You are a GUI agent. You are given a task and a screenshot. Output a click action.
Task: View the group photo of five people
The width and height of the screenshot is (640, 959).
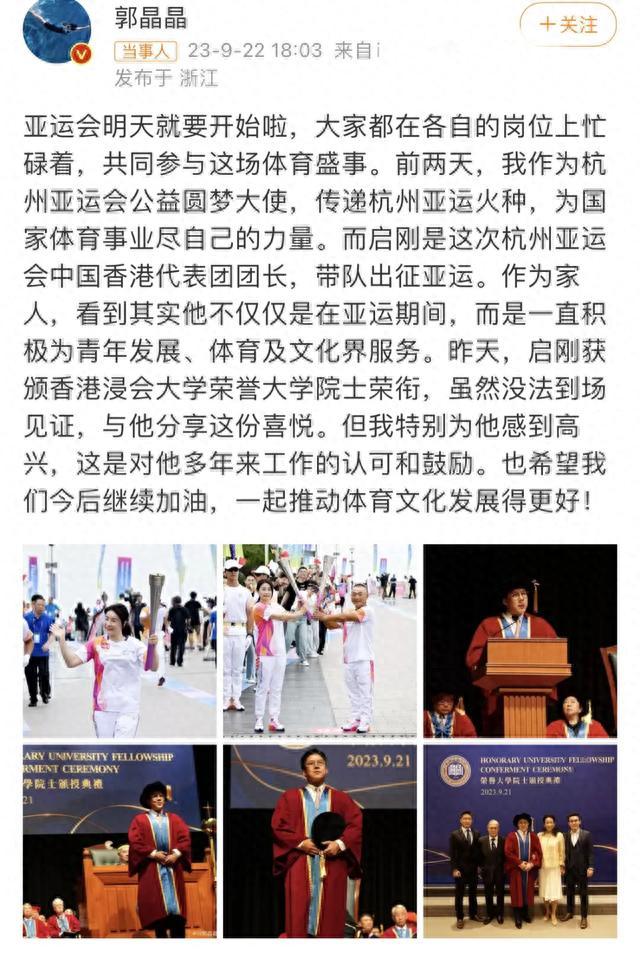click(520, 841)
